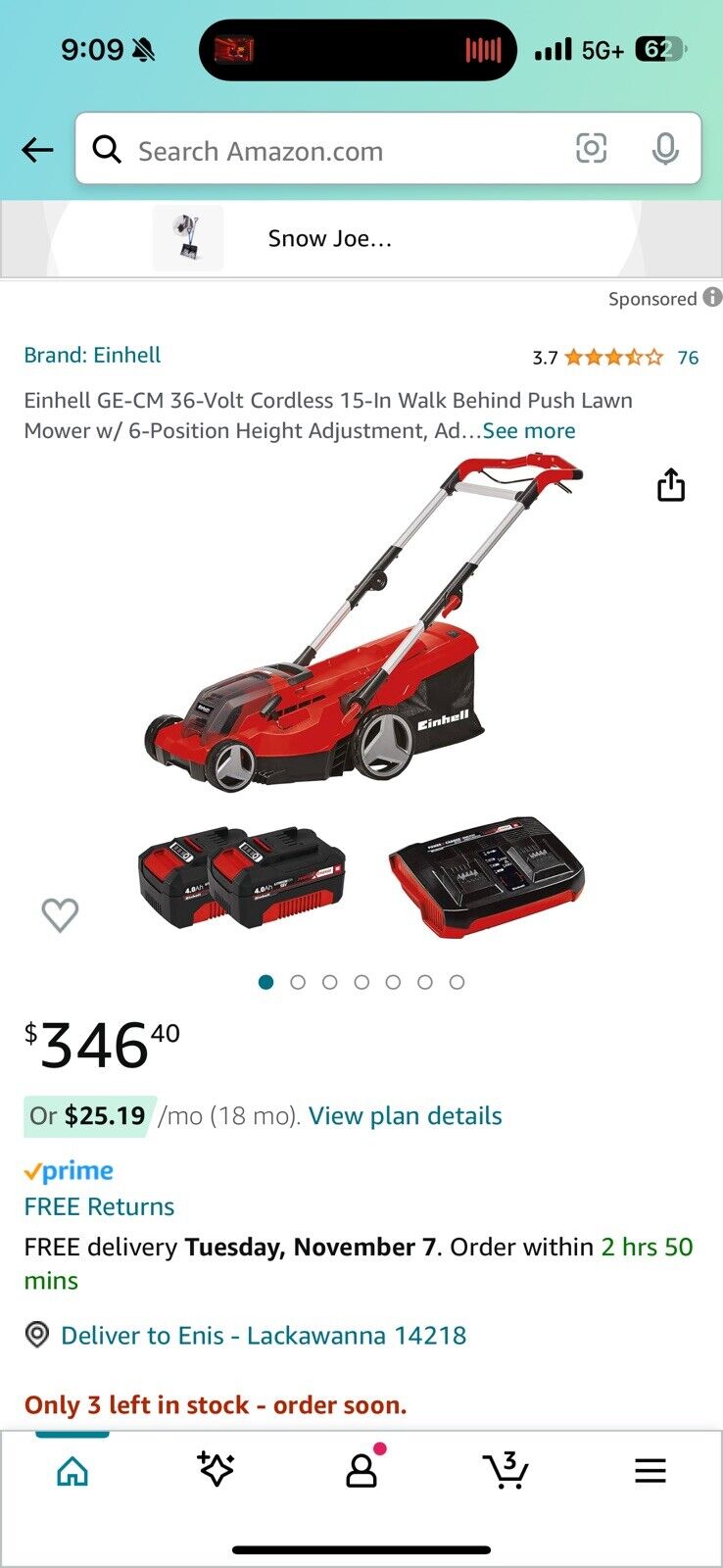Open visual search with the camera icon
This screenshot has height=1568, width=723.
pyautogui.click(x=591, y=150)
